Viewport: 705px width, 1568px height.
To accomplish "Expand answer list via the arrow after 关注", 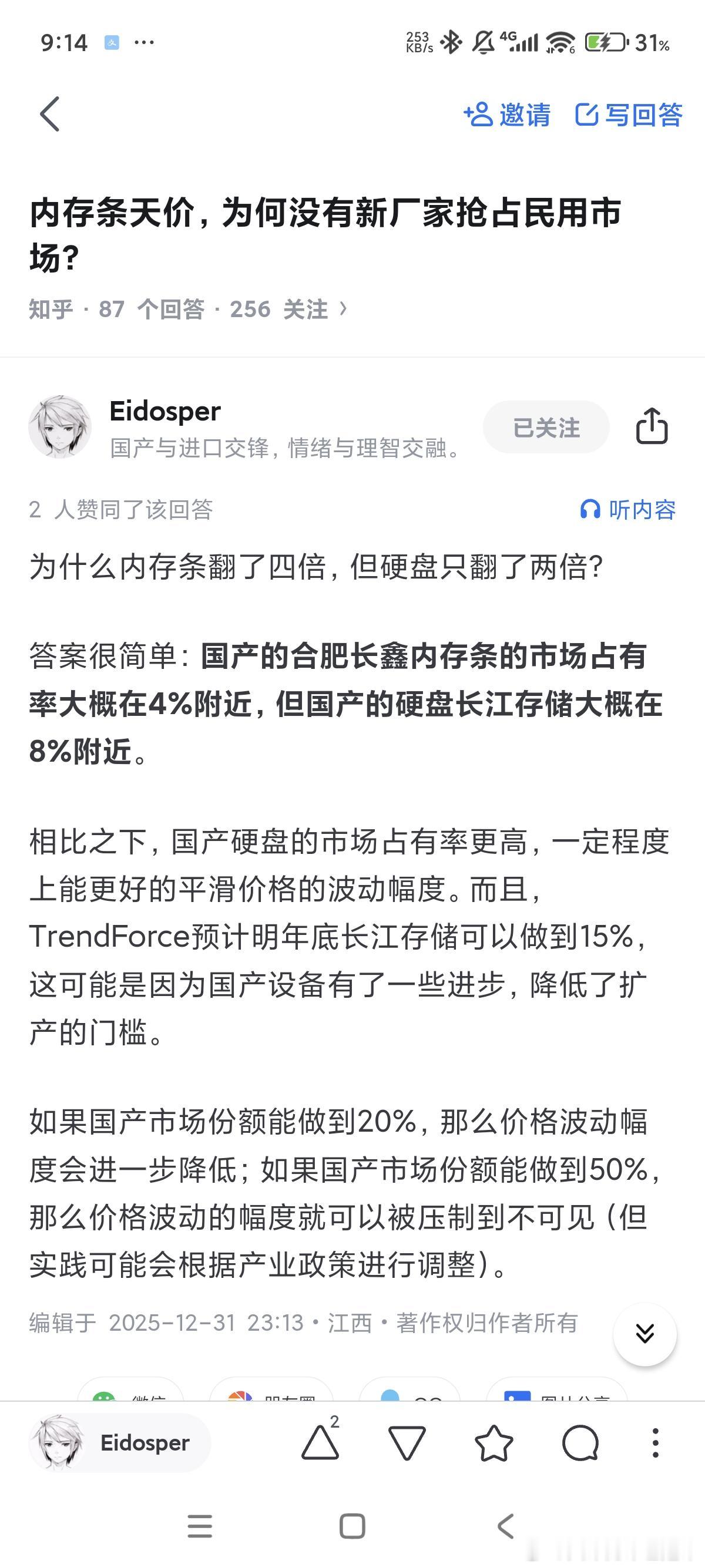I will click(x=344, y=309).
